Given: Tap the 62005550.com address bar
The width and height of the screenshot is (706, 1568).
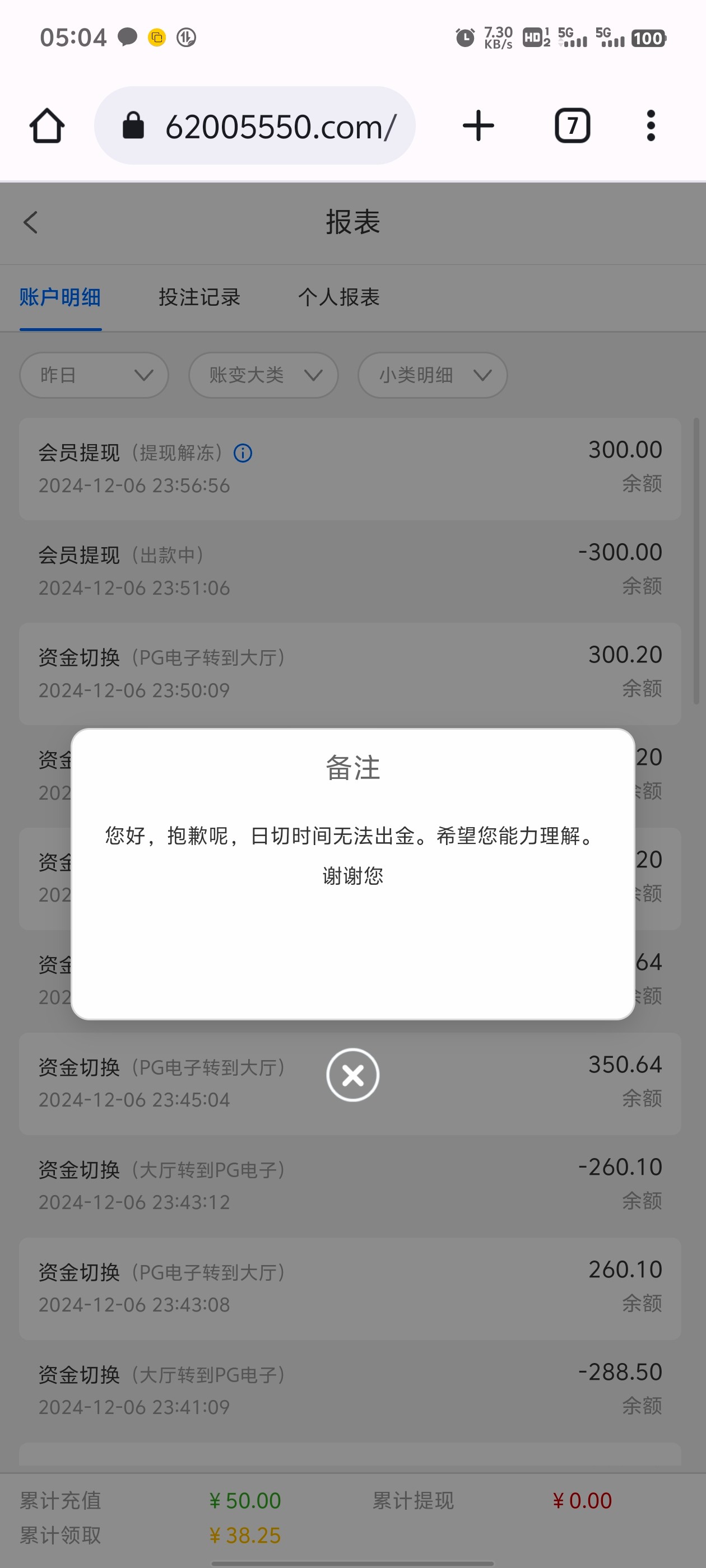Looking at the screenshot, I should [256, 126].
